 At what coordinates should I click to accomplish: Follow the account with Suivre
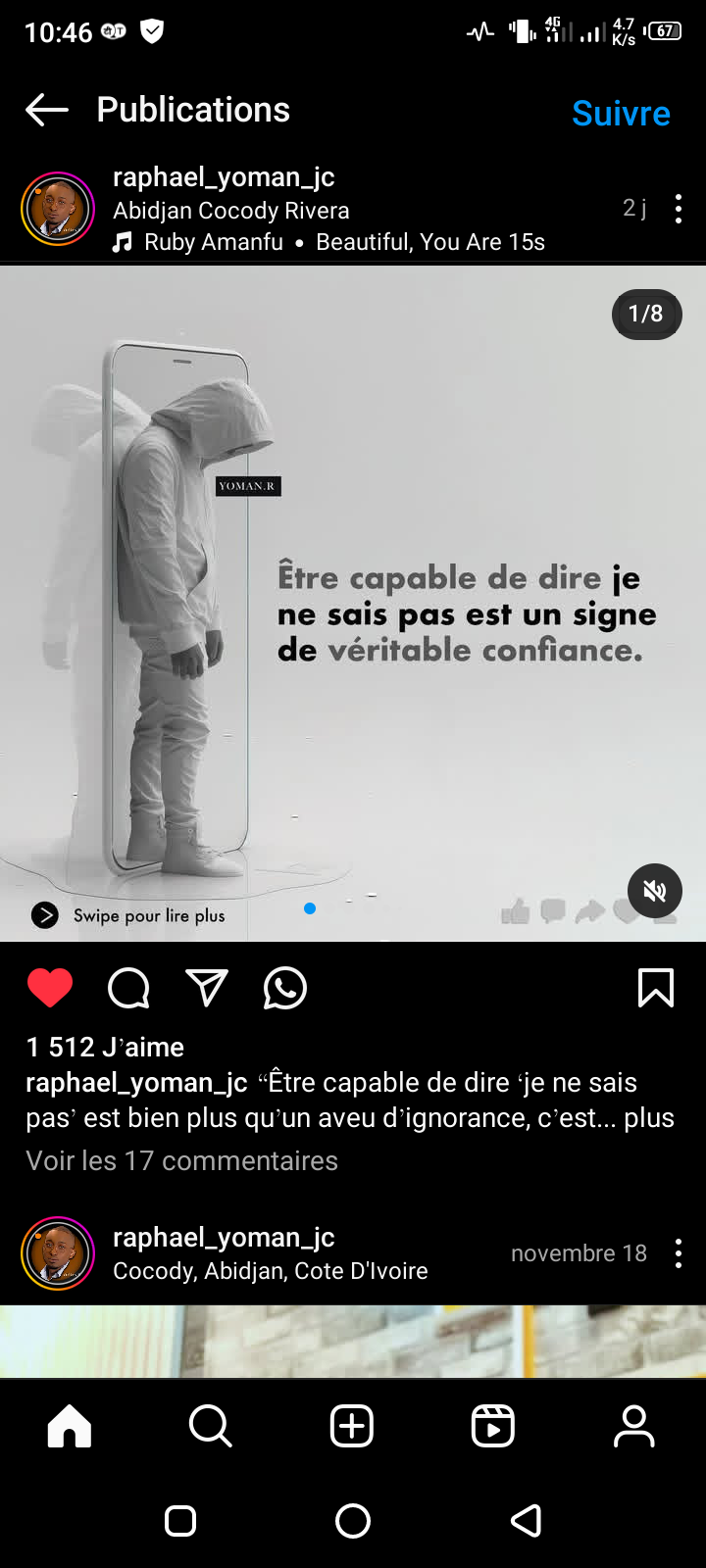pyautogui.click(x=621, y=114)
